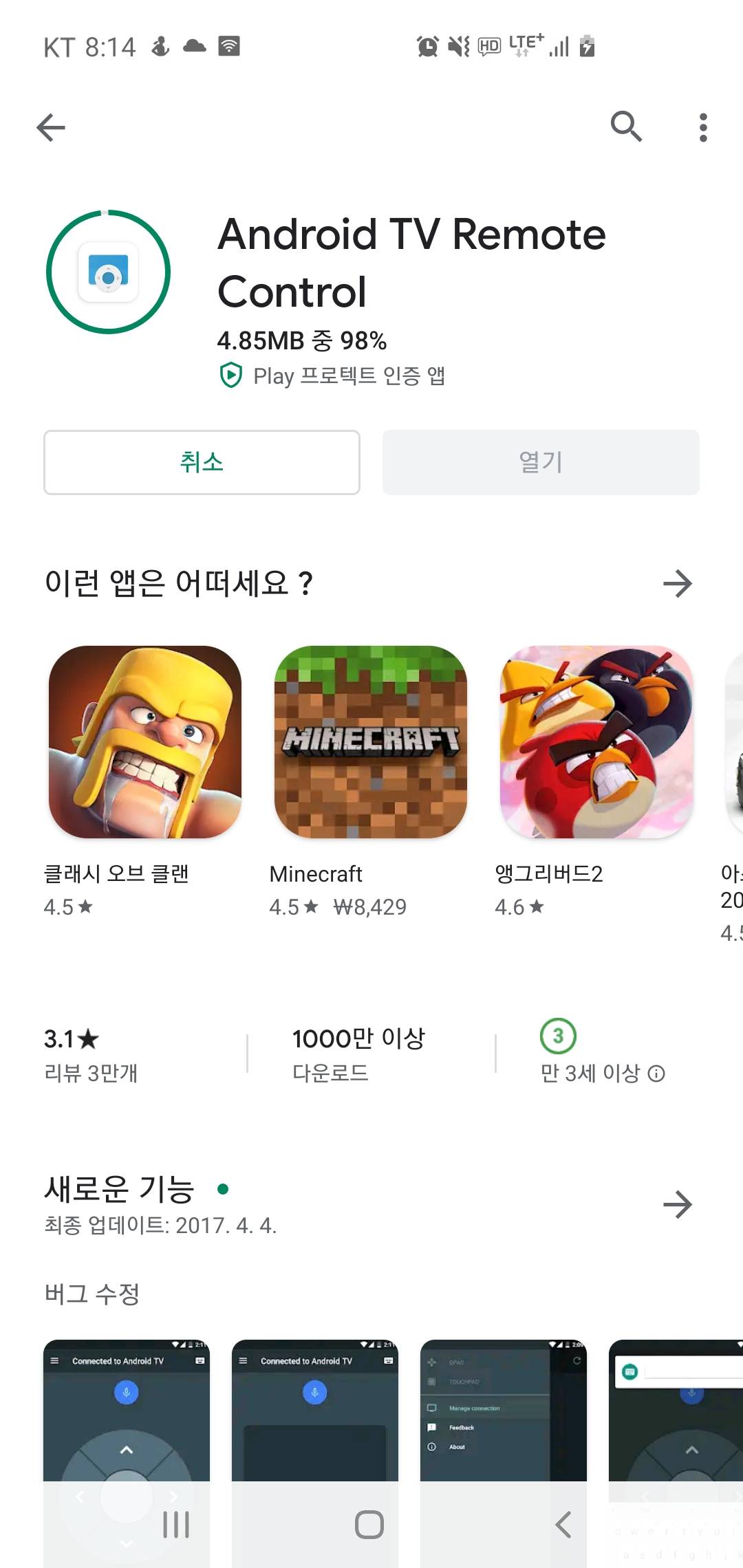Open recent apps from navigation bar
The image size is (743, 1568).
tap(176, 1524)
